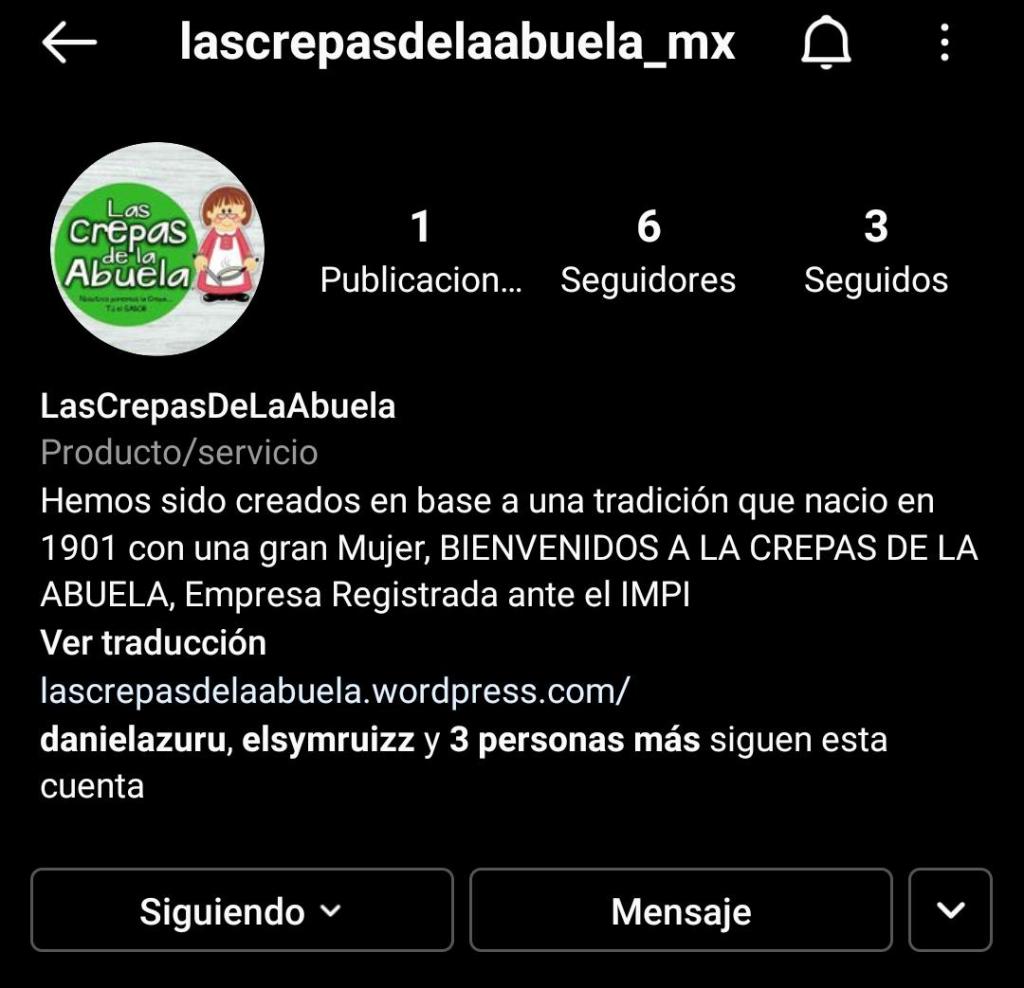Tap Ver traducción to translate bio
This screenshot has width=1024, height=988.
[153, 642]
